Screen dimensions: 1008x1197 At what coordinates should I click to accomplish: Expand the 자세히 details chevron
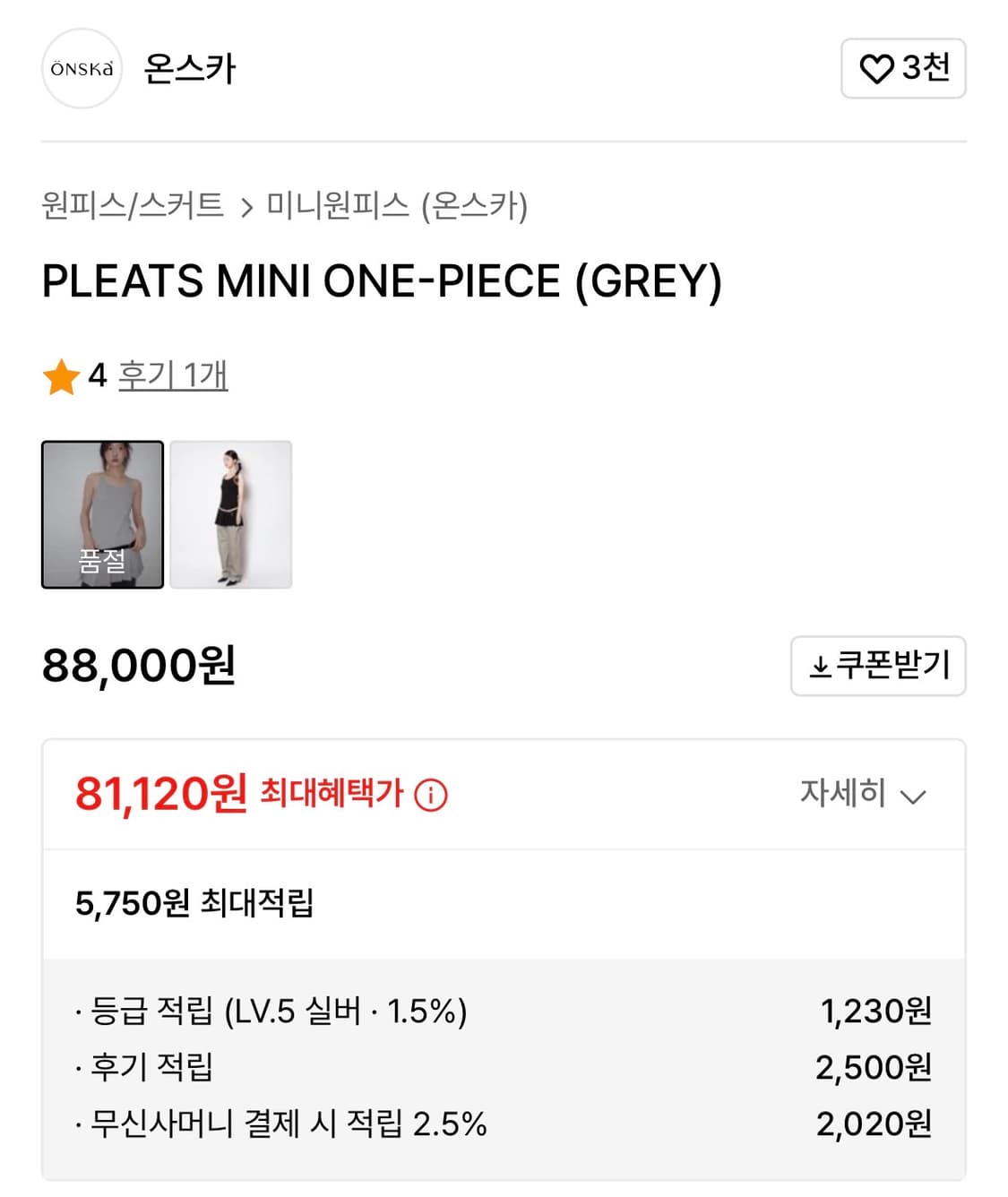(x=913, y=795)
